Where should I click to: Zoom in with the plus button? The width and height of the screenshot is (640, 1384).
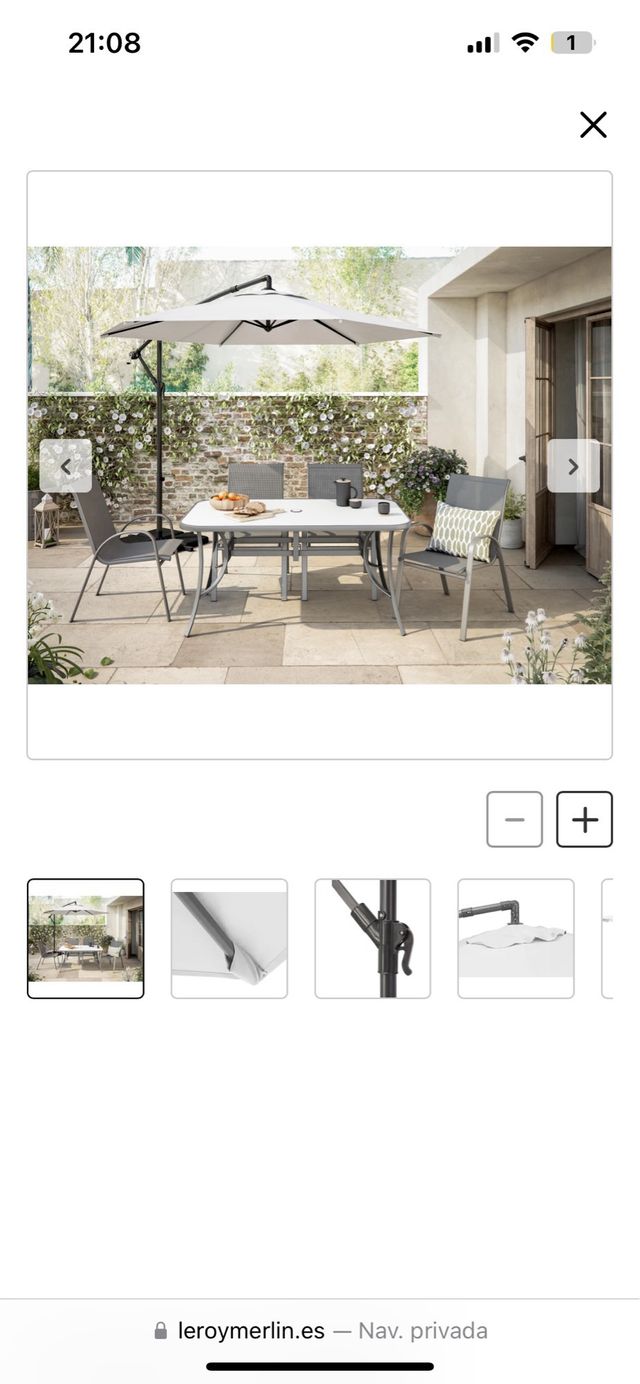pyautogui.click(x=584, y=819)
